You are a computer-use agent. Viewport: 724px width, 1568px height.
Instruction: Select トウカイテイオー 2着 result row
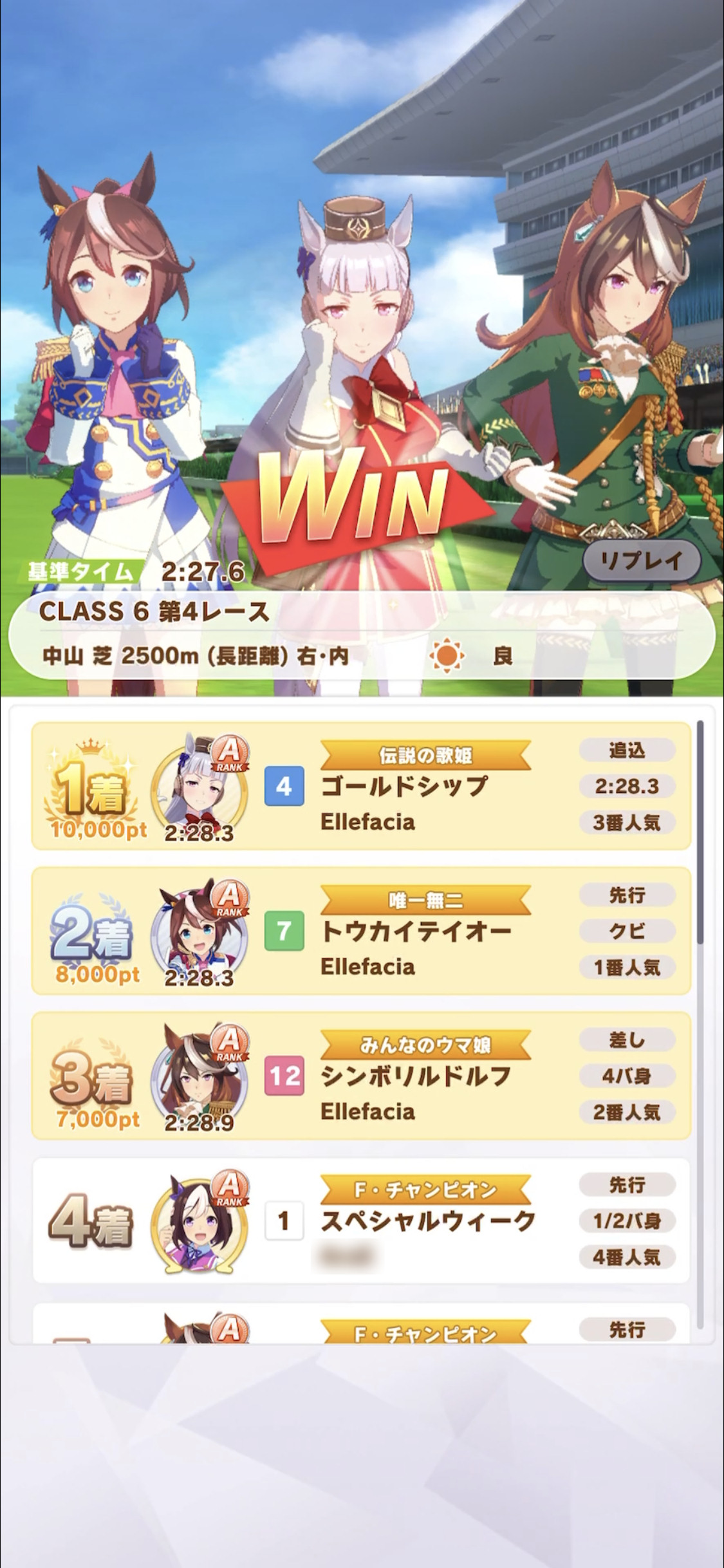pyautogui.click(x=361, y=931)
